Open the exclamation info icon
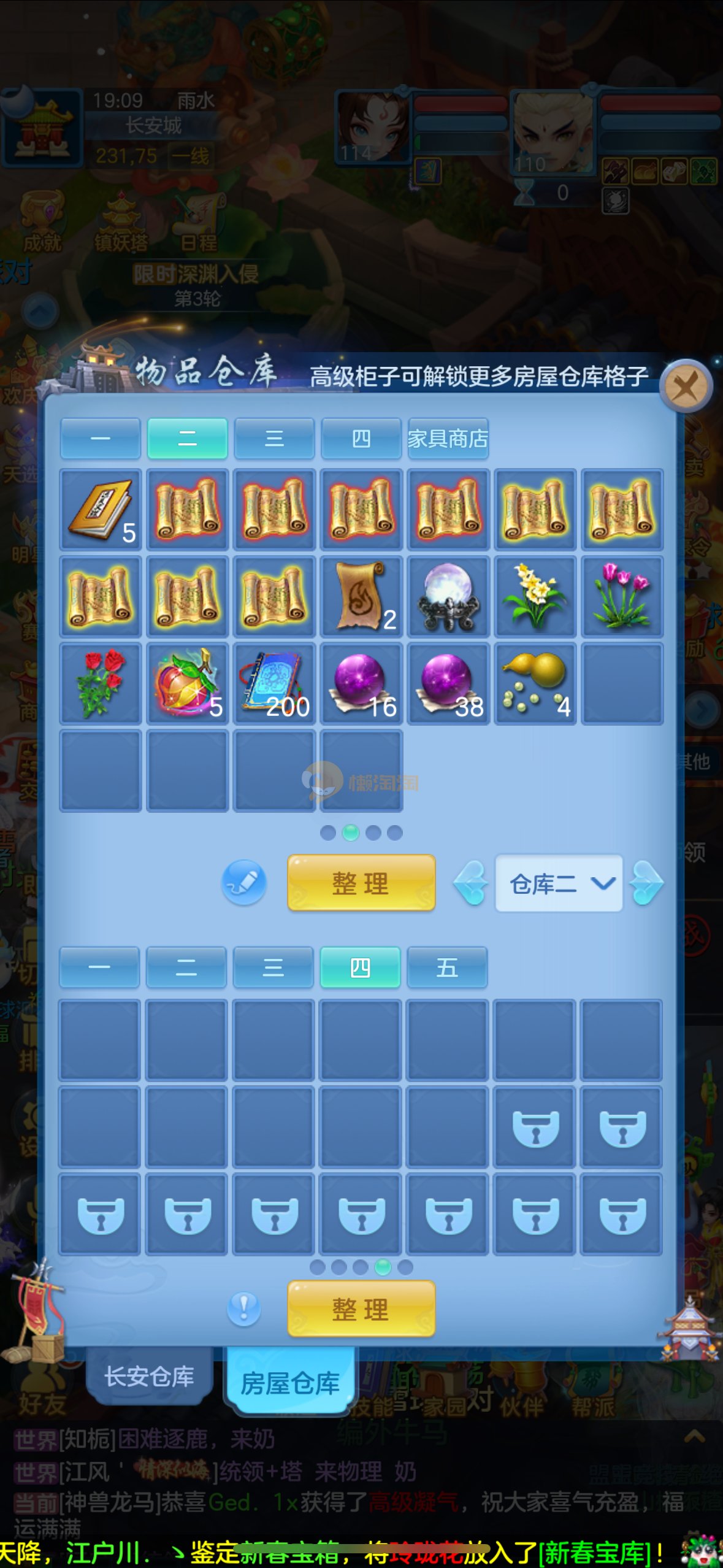Viewport: 723px width, 1568px height. coord(243,1309)
